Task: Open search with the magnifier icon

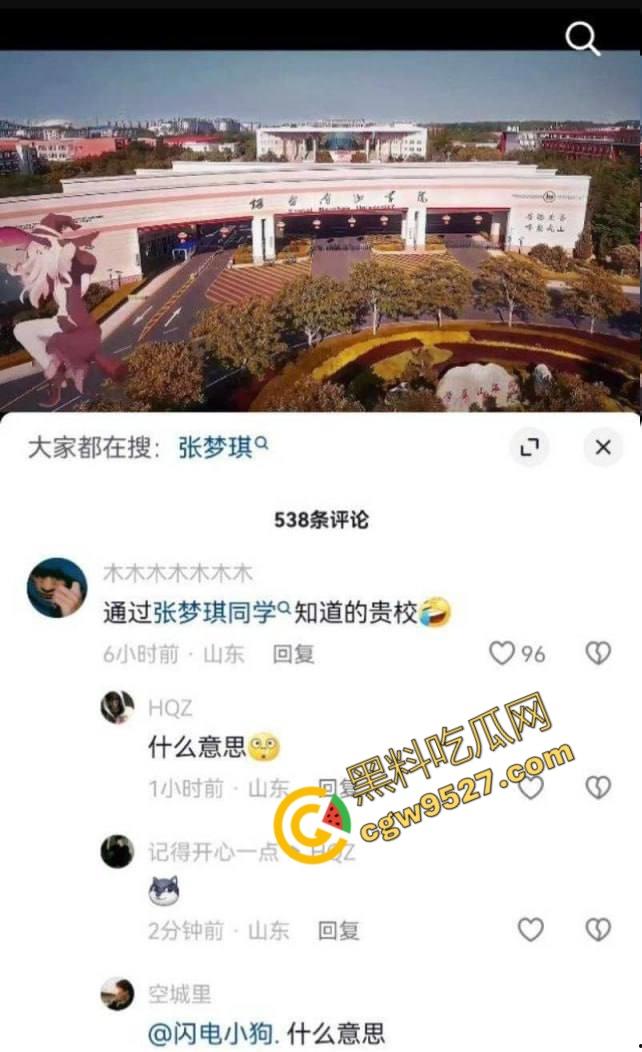Action: tap(582, 37)
